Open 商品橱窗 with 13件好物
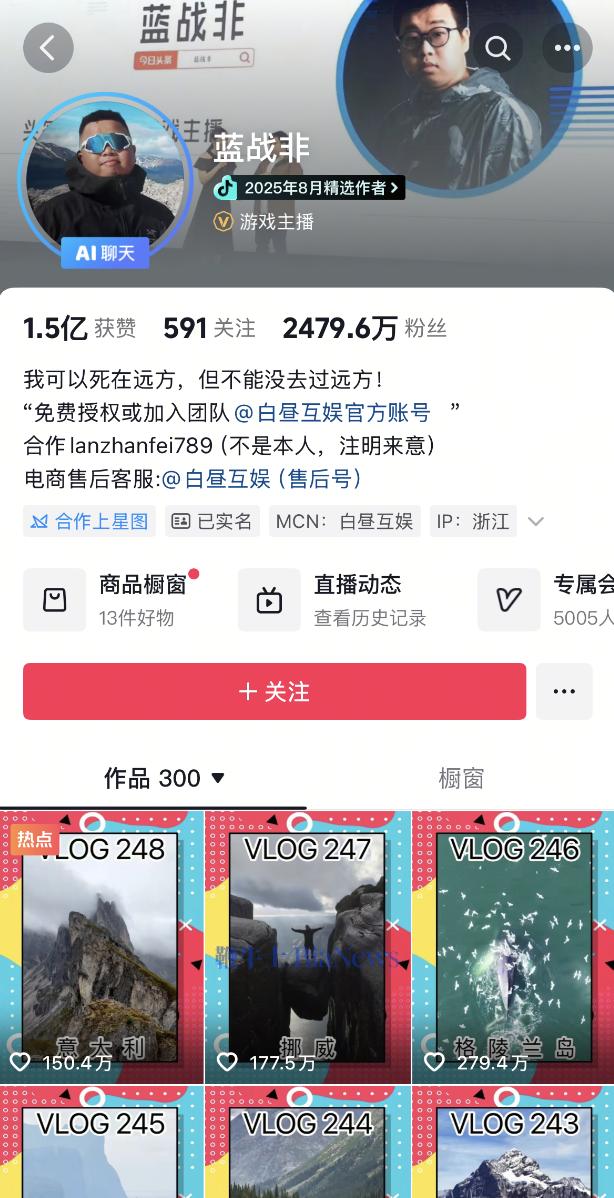614x1198 pixels. pyautogui.click(x=110, y=600)
